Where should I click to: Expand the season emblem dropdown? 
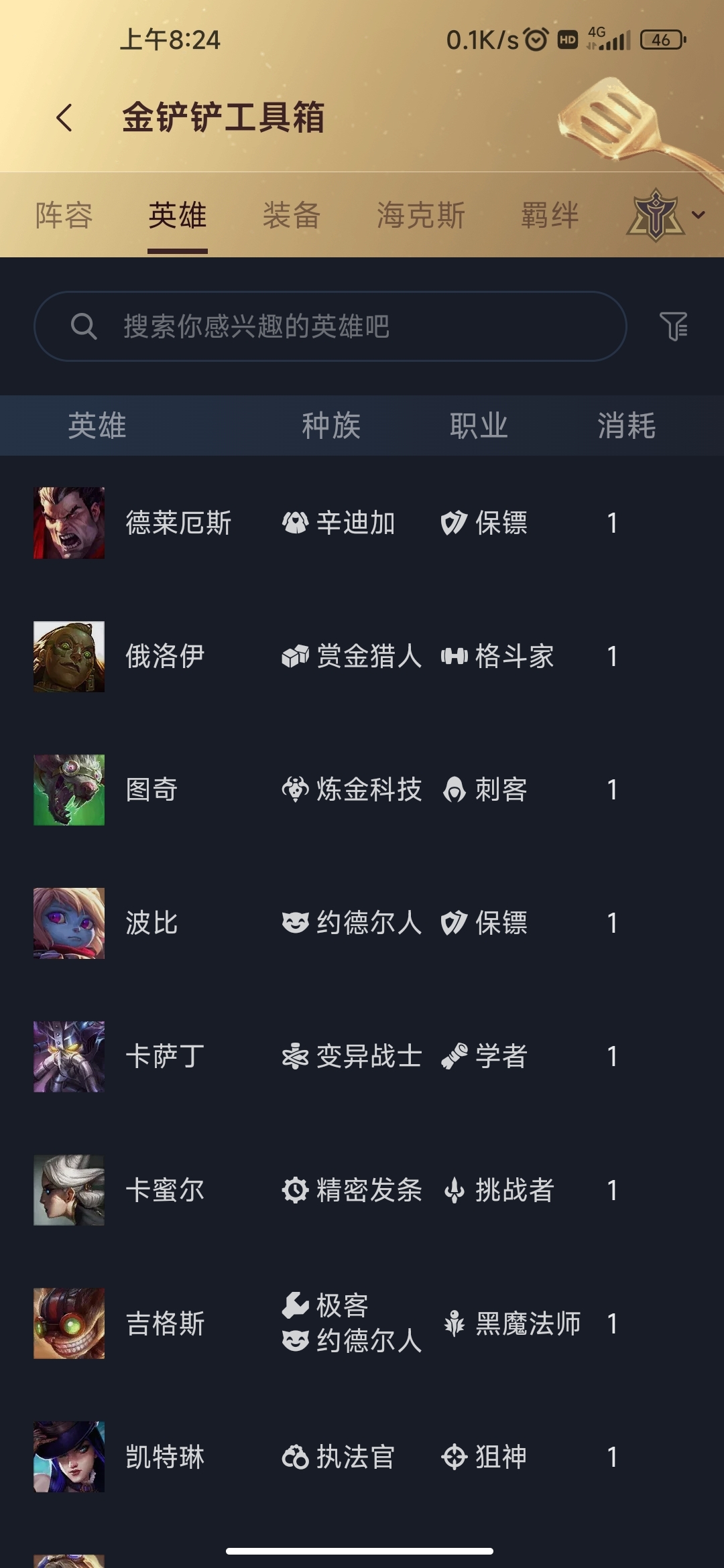[665, 215]
